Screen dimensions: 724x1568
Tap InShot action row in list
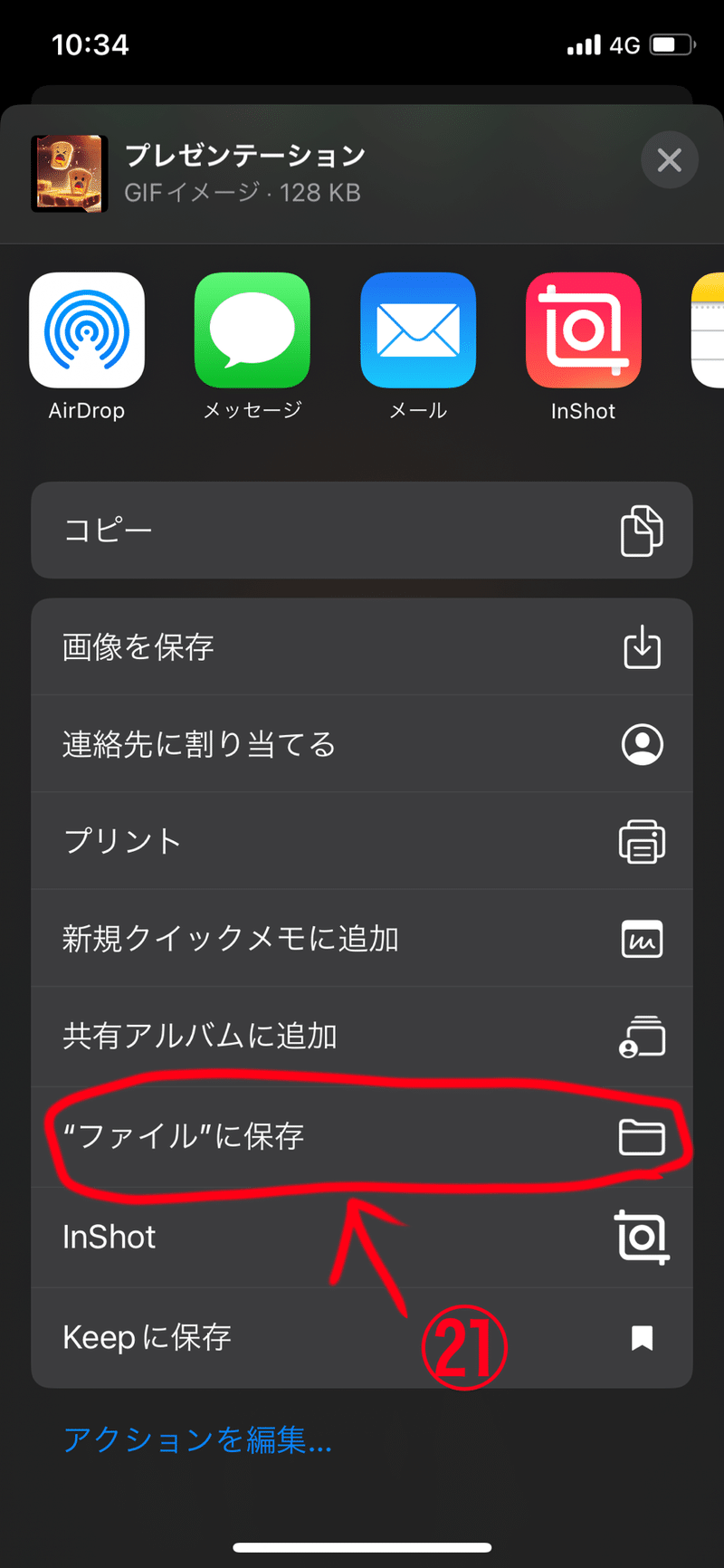(x=362, y=1237)
